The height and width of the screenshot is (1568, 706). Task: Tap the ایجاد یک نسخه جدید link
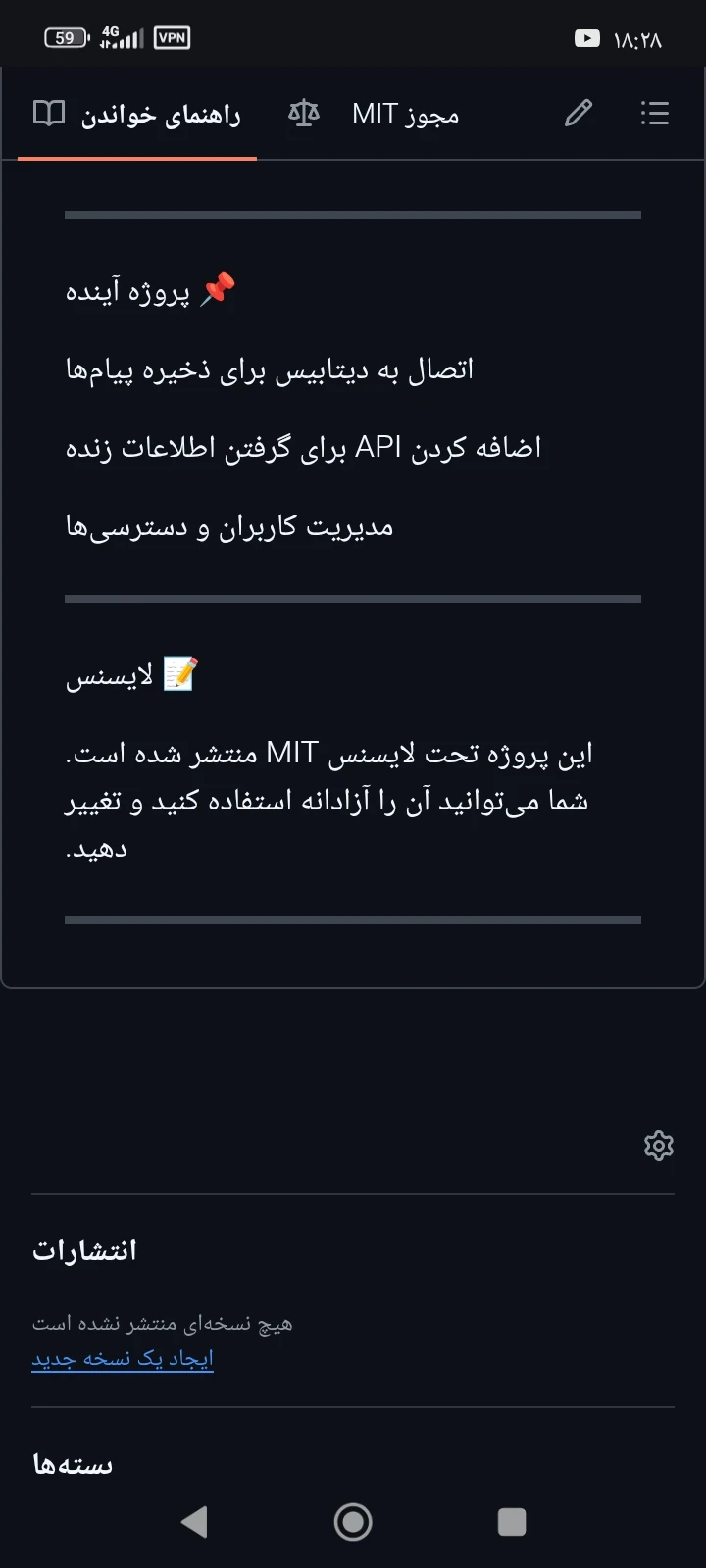(x=123, y=1359)
